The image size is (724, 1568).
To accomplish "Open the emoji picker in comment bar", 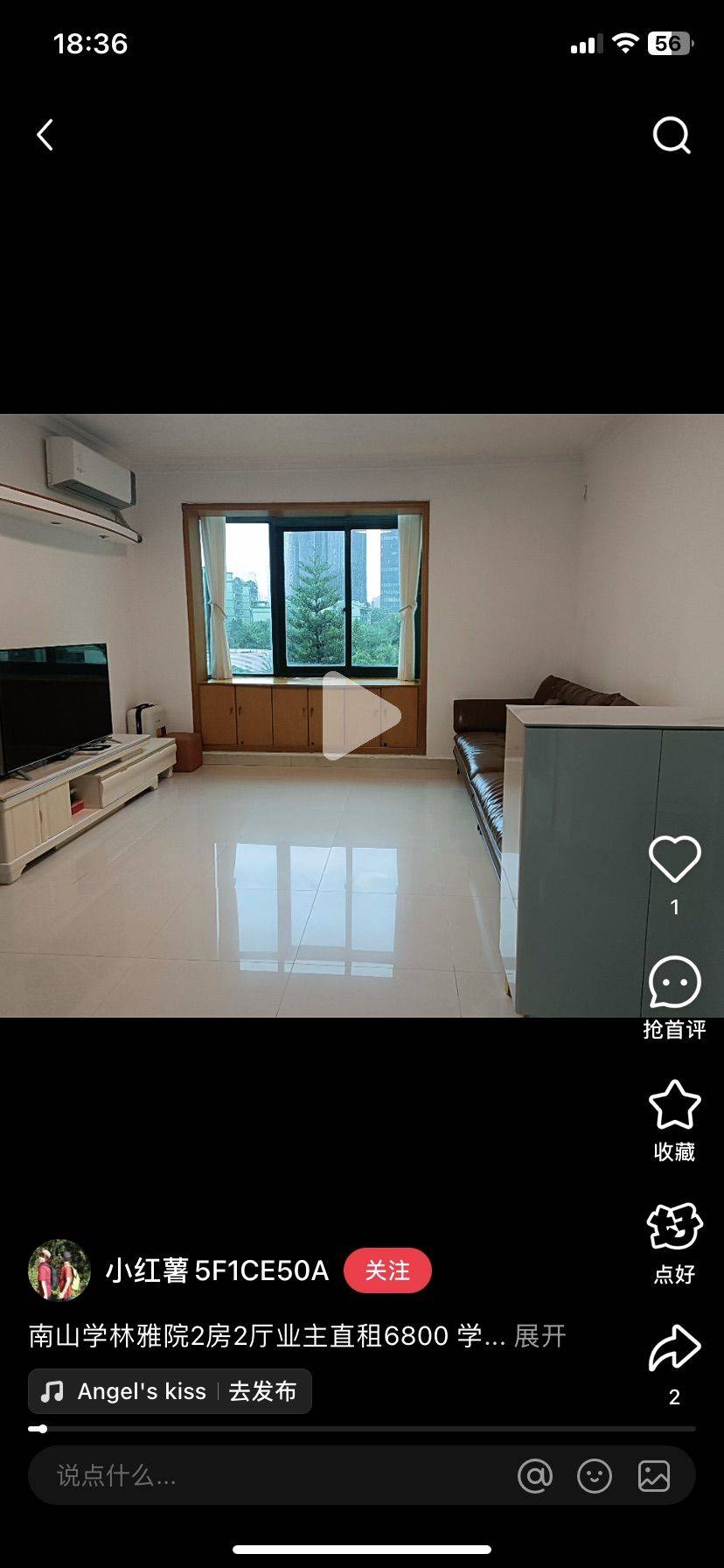I will 595,1476.
